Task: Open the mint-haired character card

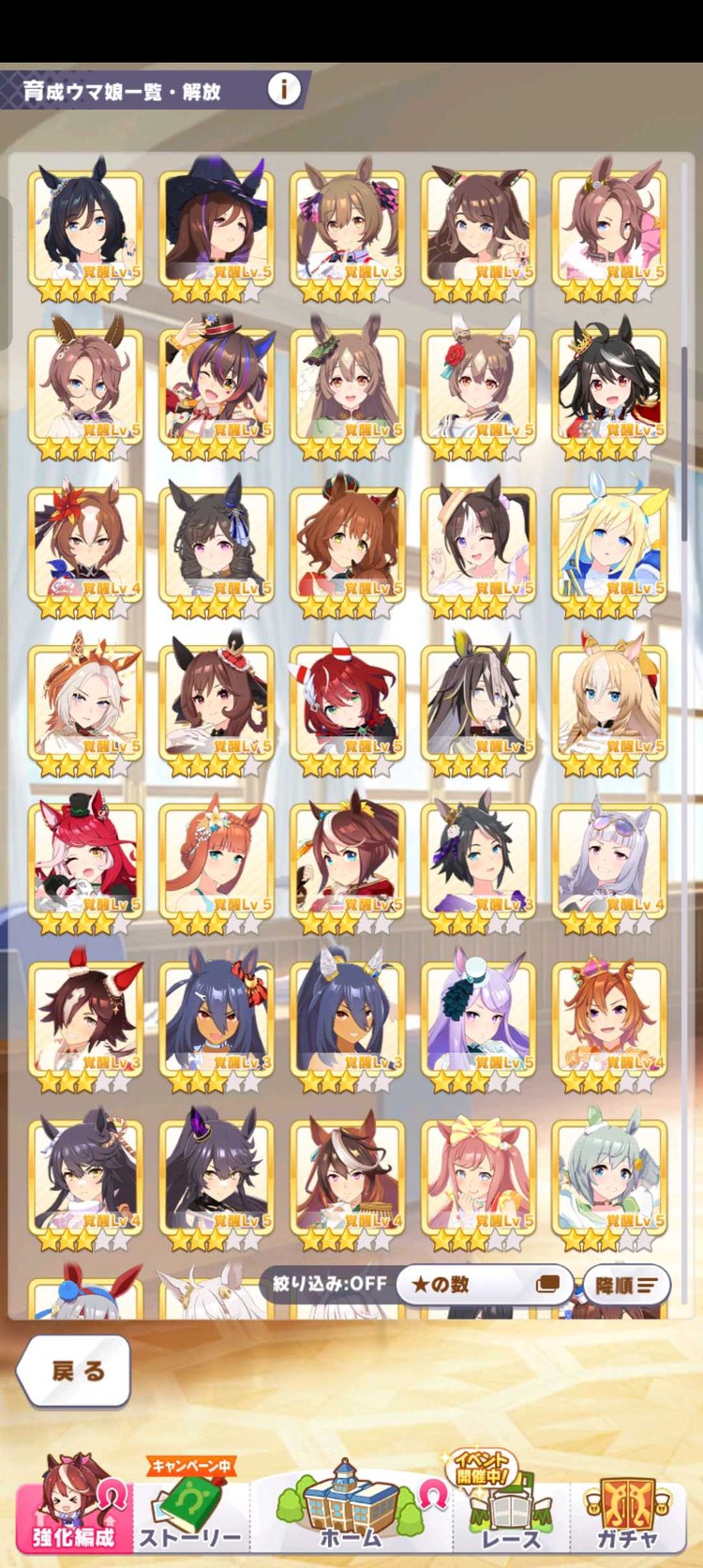Action: pyautogui.click(x=609, y=1178)
